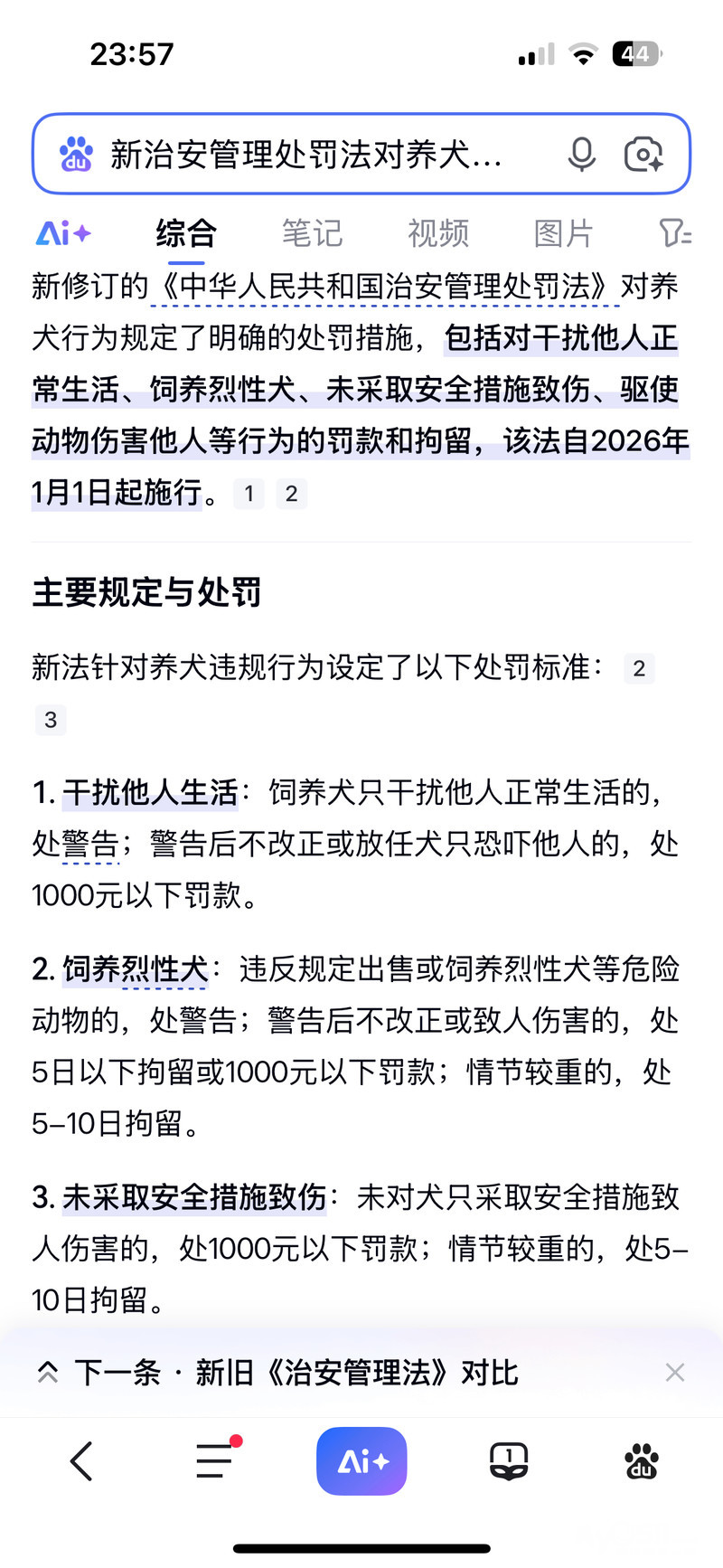Open the Ai+ assistant button
The width and height of the screenshot is (723, 1568).
pos(361,1461)
